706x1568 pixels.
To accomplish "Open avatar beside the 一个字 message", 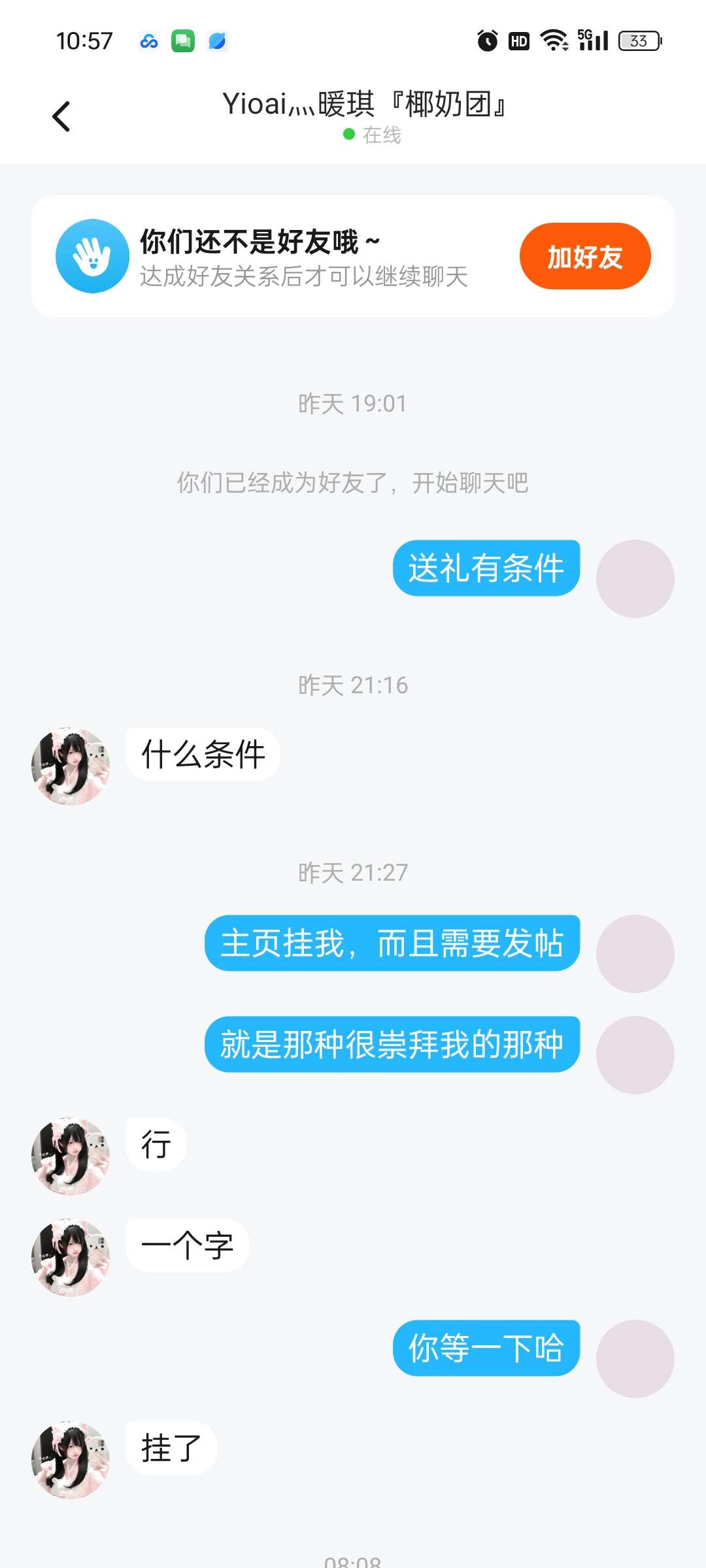I will pyautogui.click(x=71, y=1257).
